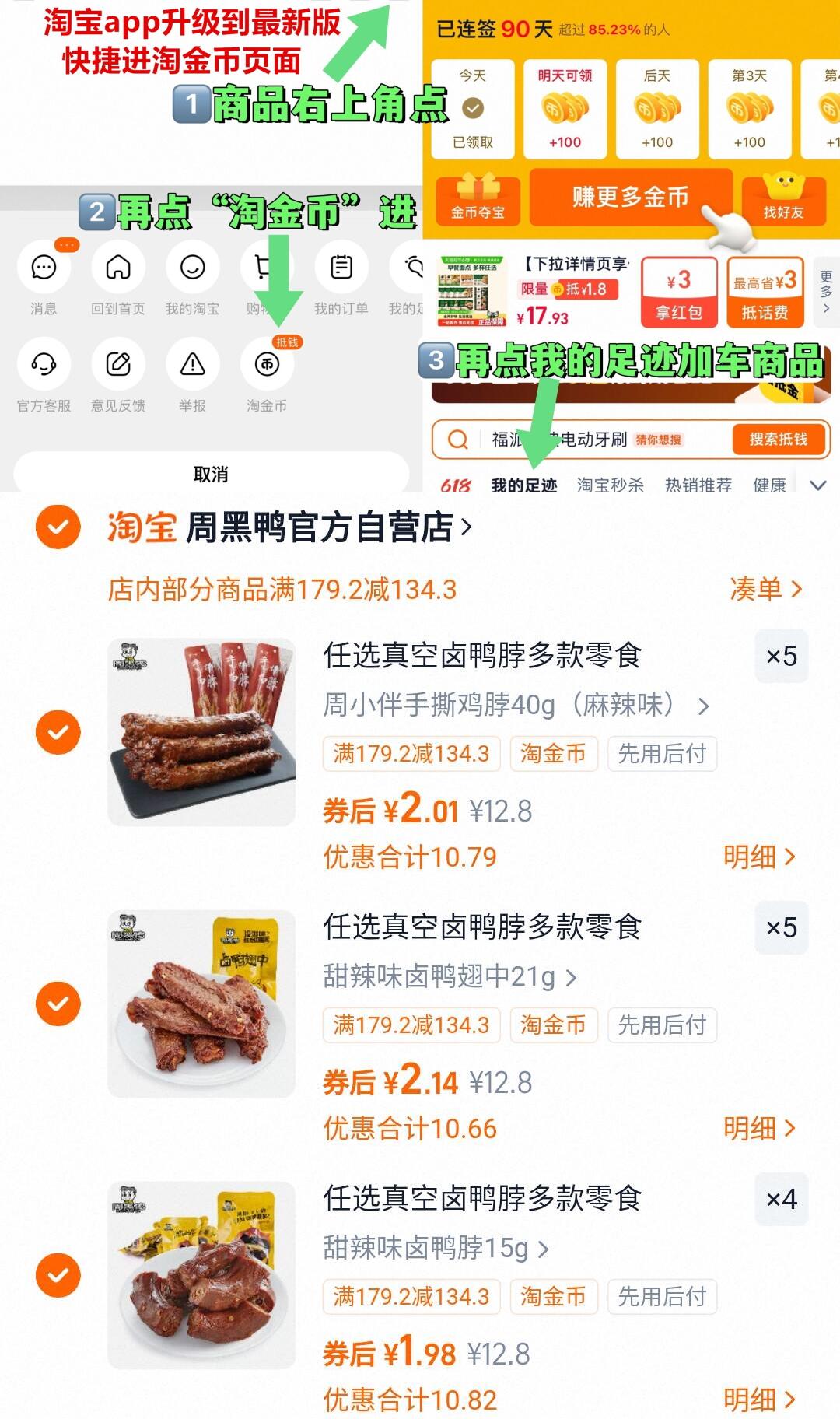
Task: Open 意见反馈 feedback icon
Action: click(117, 363)
